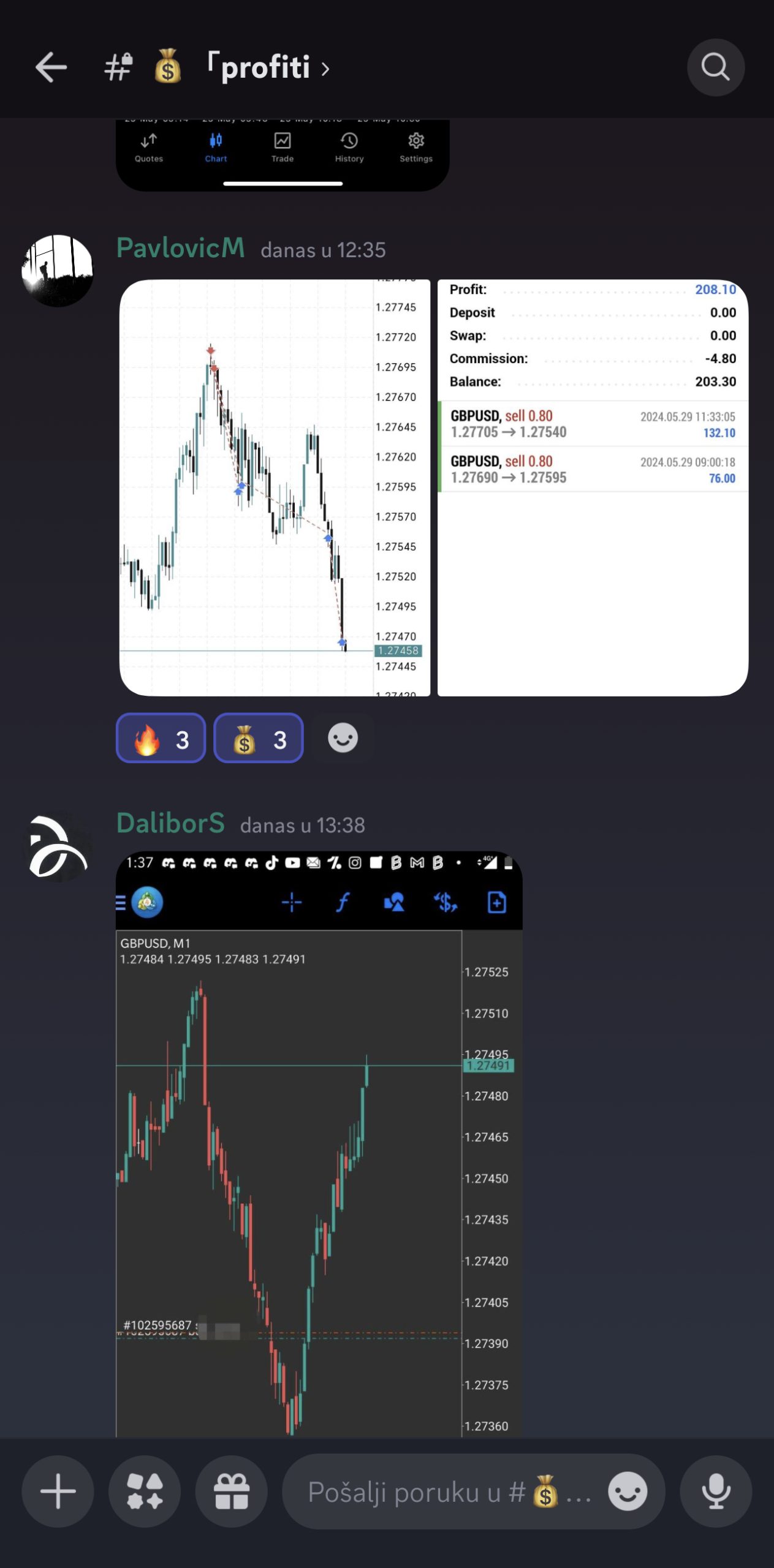This screenshot has height=1568, width=774.
Task: Open the search in this channel
Action: 715,67
